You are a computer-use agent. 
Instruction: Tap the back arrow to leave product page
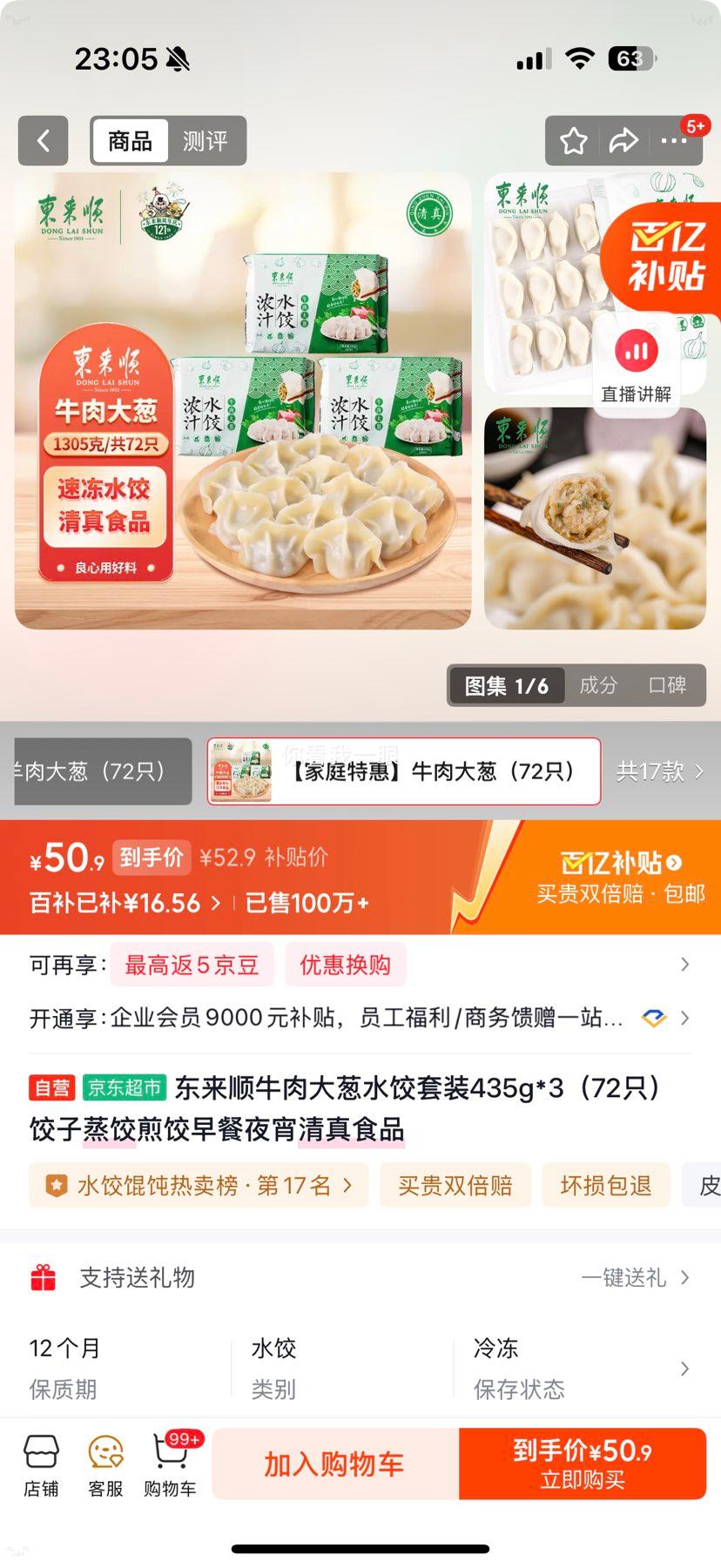pyautogui.click(x=43, y=140)
